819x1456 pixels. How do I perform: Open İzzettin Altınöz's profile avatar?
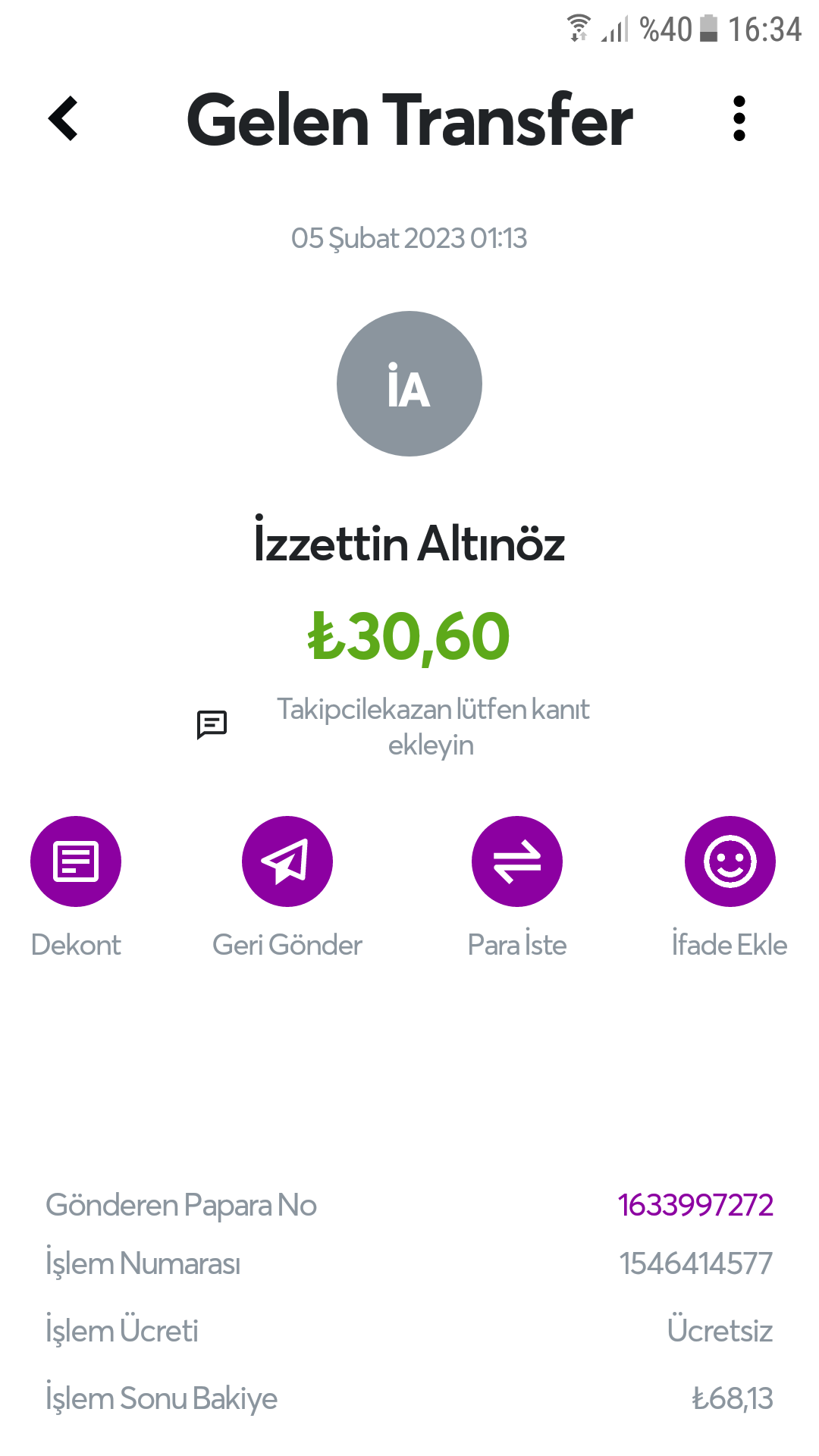click(x=409, y=384)
